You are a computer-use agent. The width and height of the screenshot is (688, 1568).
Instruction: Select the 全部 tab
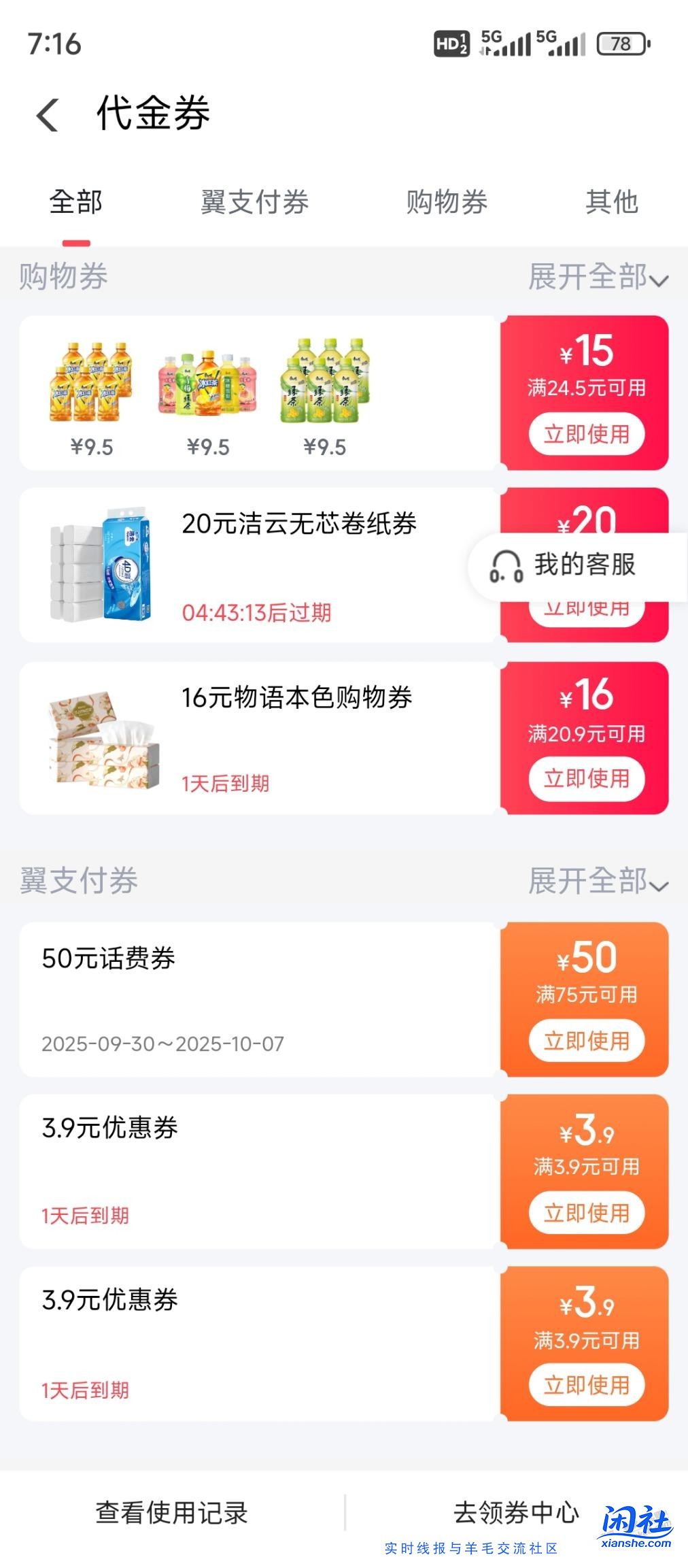coord(76,201)
